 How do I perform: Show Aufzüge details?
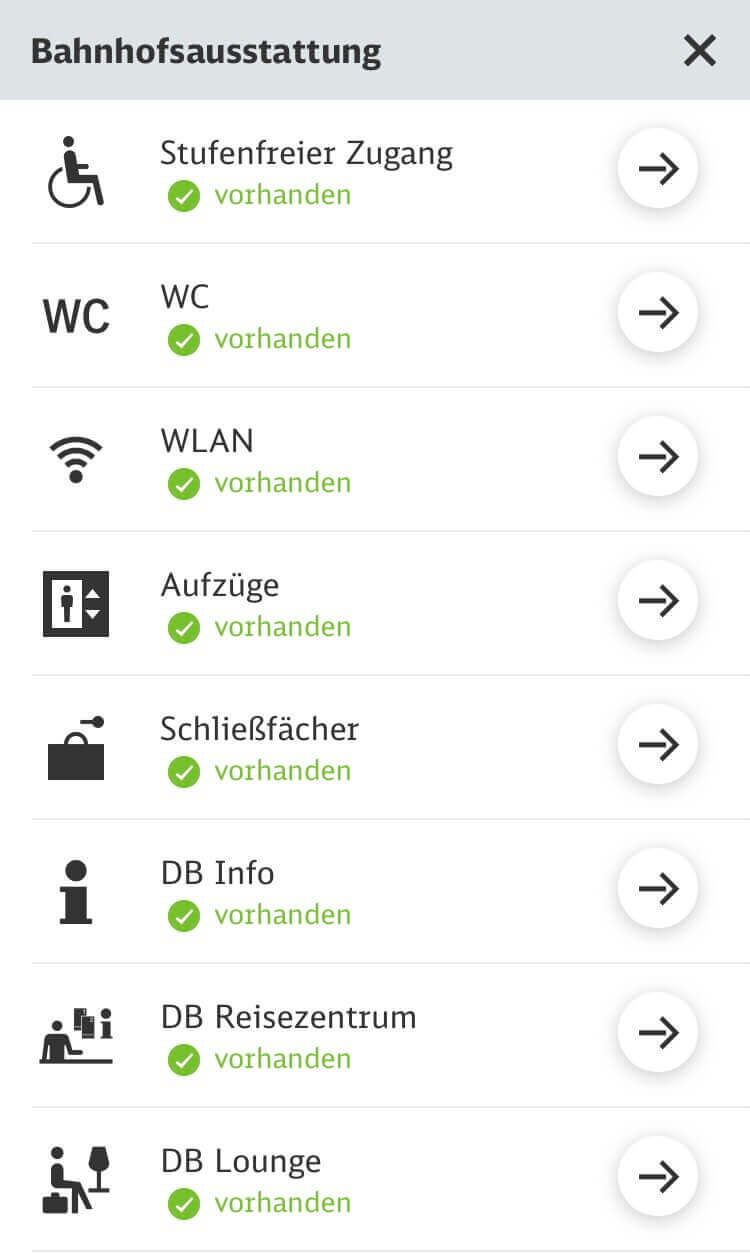[658, 601]
